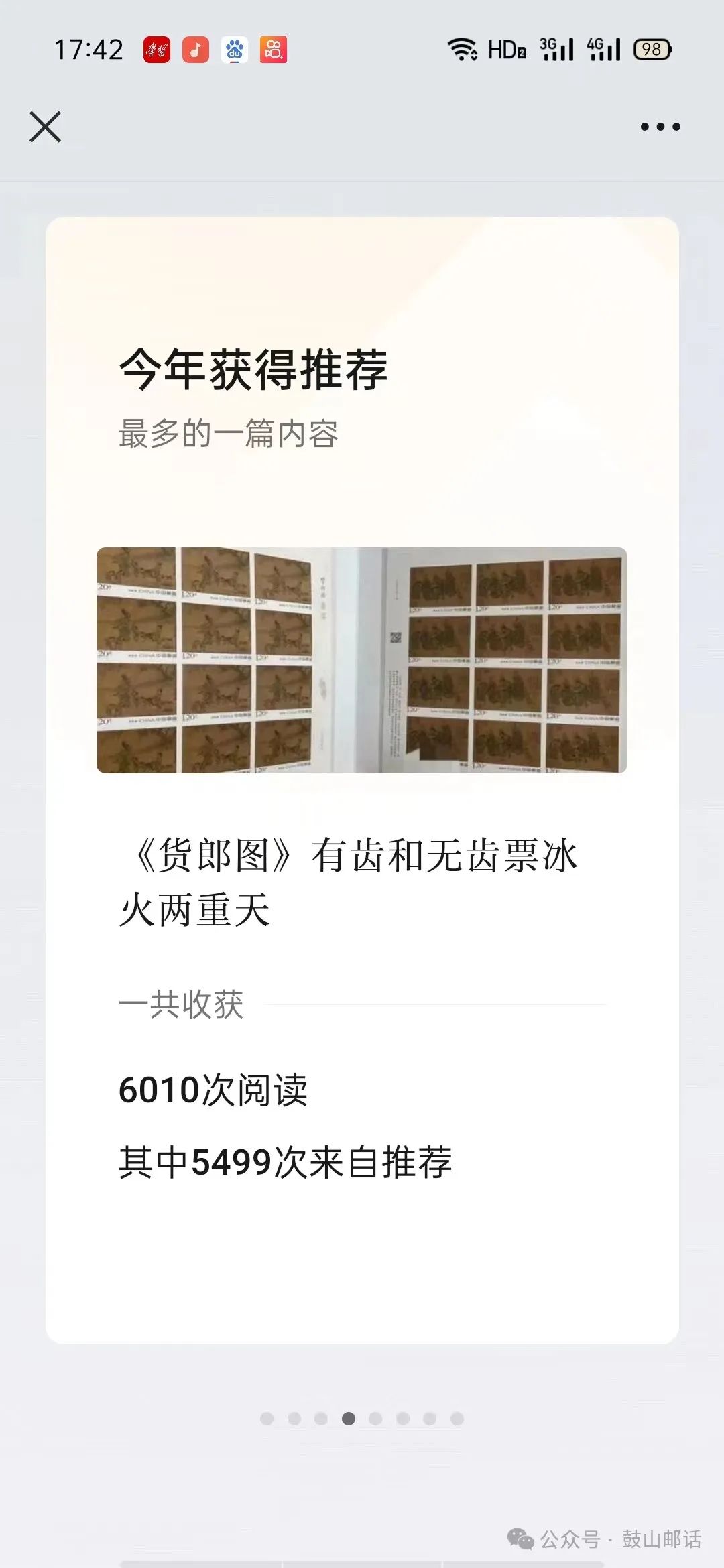Tap the last pagination dot for final page
The image size is (724, 1568).
click(x=457, y=1417)
